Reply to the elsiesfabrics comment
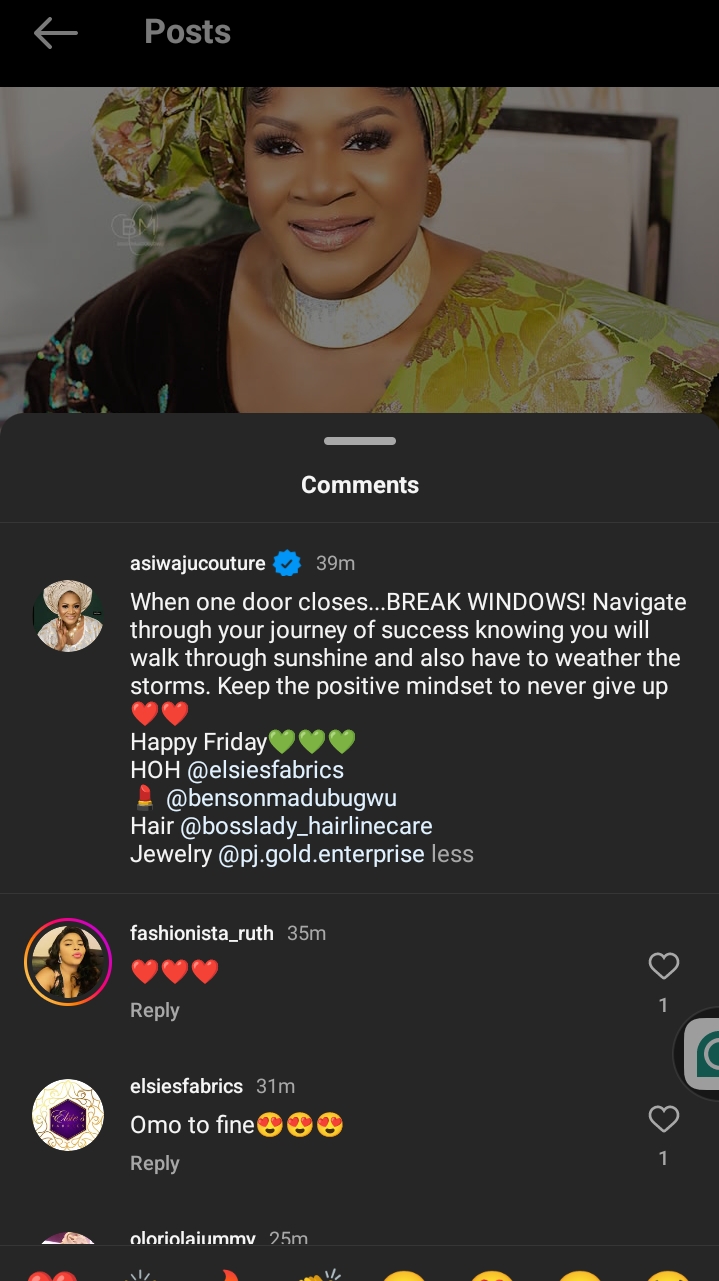This screenshot has height=1281, width=719. point(155,1163)
